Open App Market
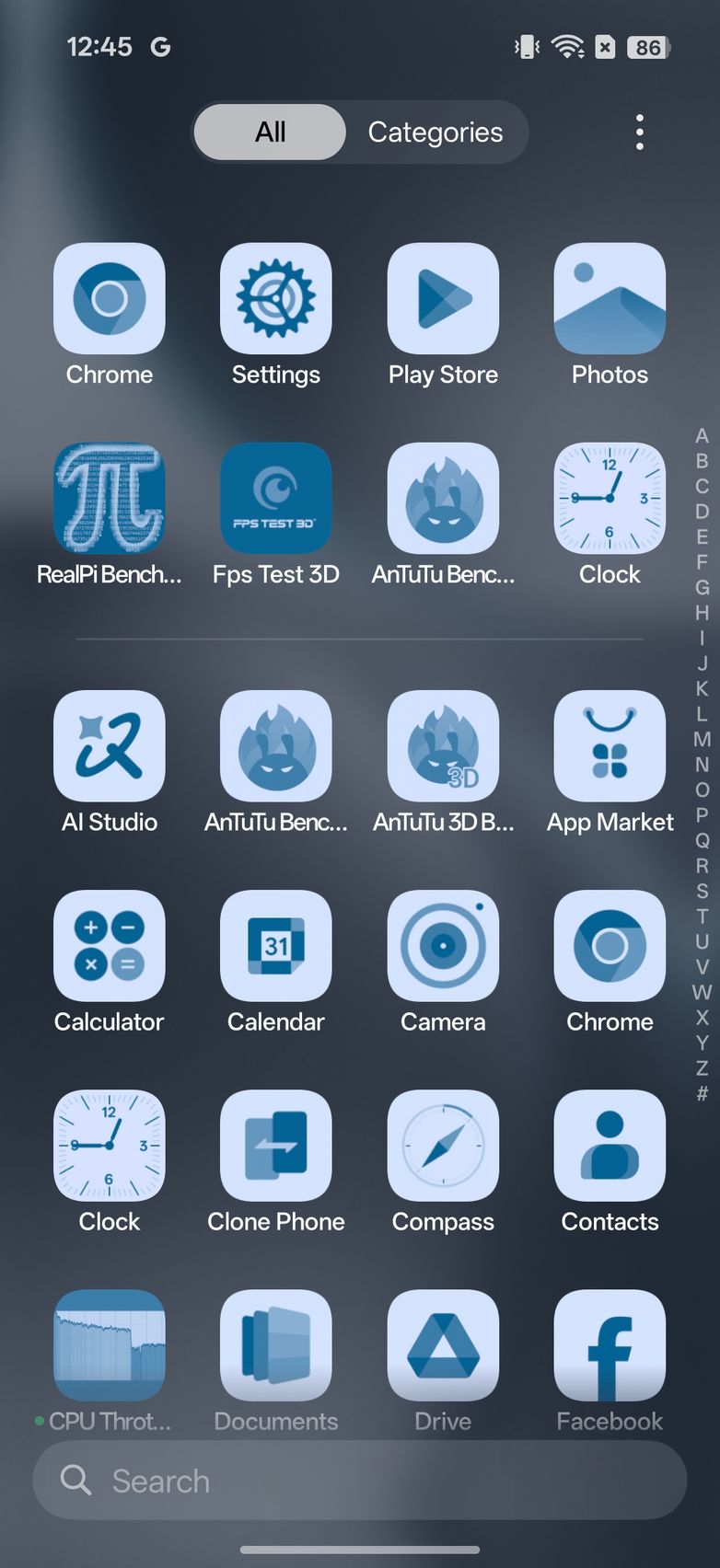The width and height of the screenshot is (720, 1568). click(610, 746)
